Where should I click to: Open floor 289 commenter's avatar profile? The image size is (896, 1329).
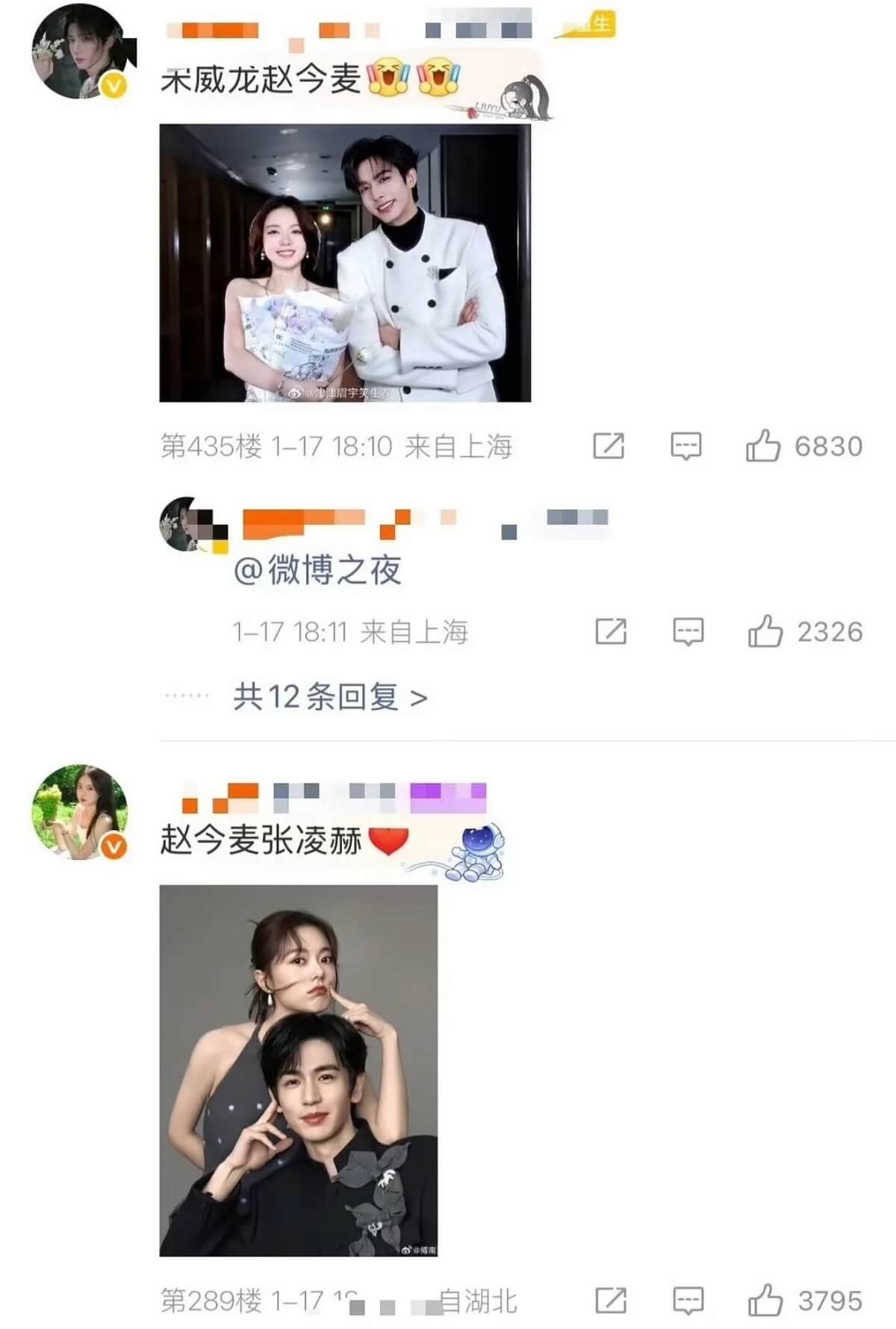(x=80, y=811)
